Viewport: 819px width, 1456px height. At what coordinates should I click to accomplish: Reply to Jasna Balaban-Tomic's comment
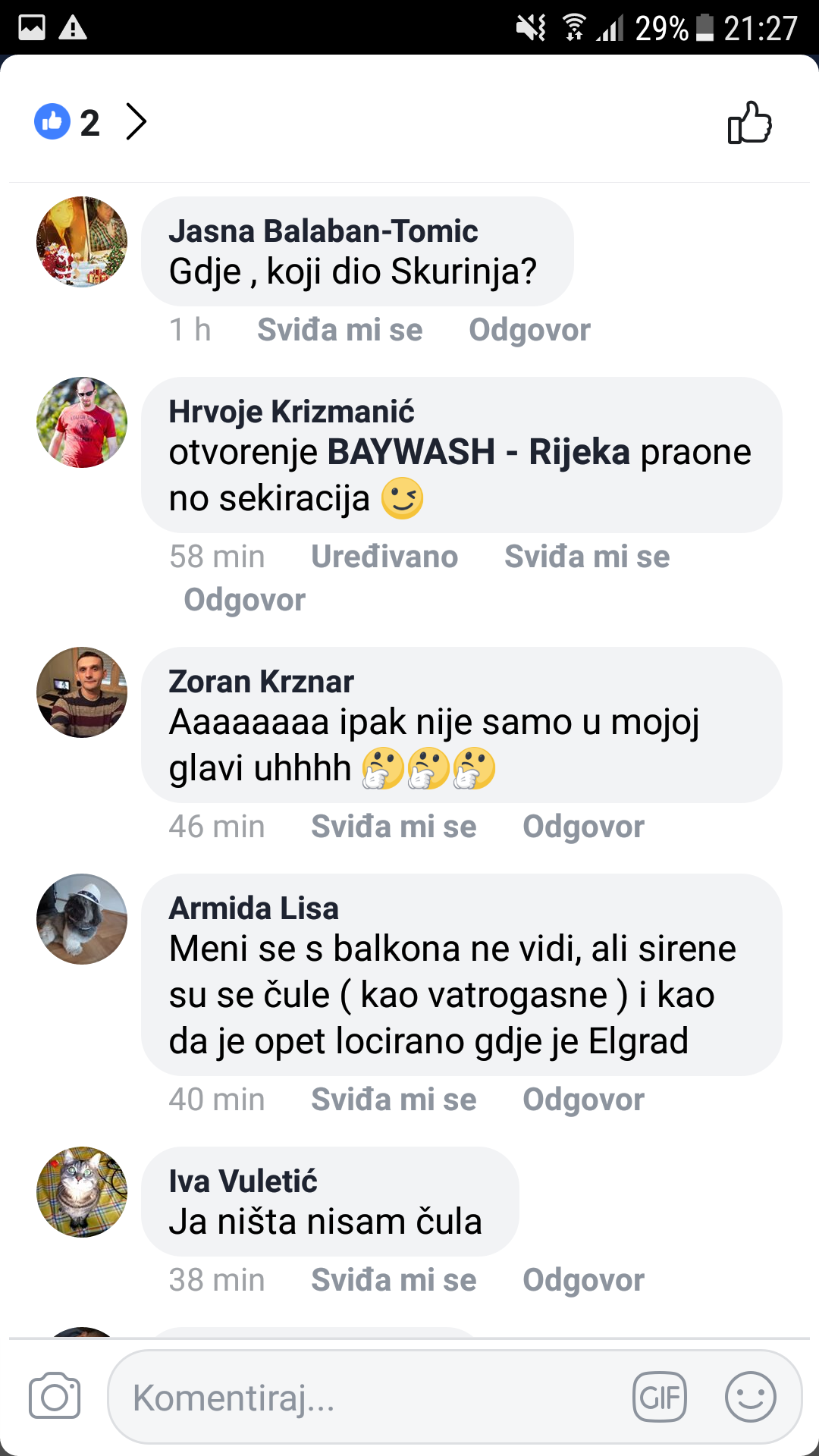(529, 330)
